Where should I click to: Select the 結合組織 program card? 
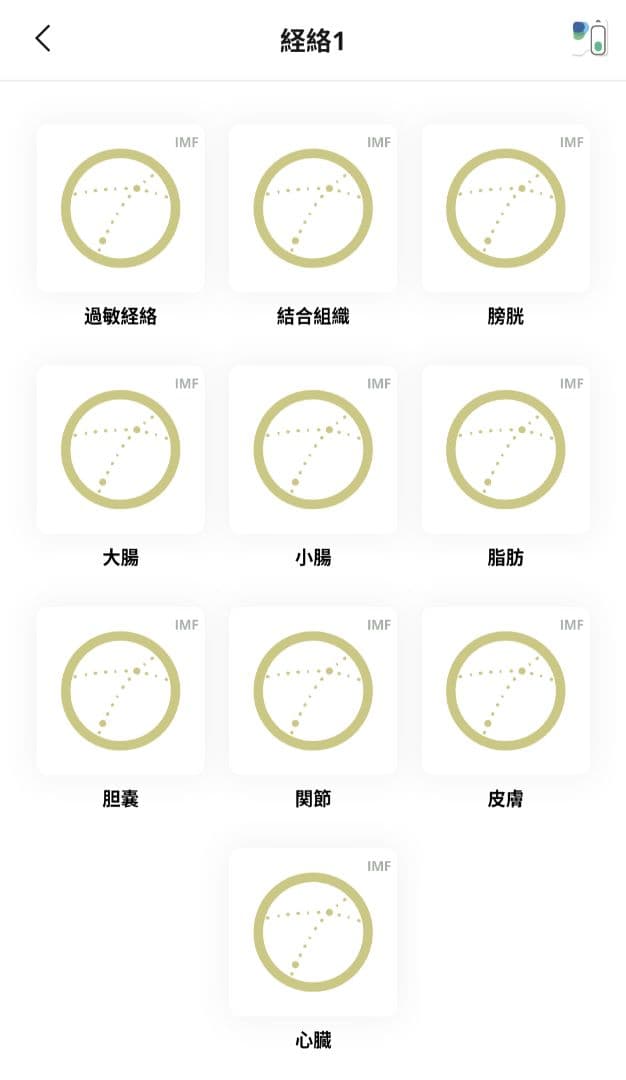[x=313, y=208]
